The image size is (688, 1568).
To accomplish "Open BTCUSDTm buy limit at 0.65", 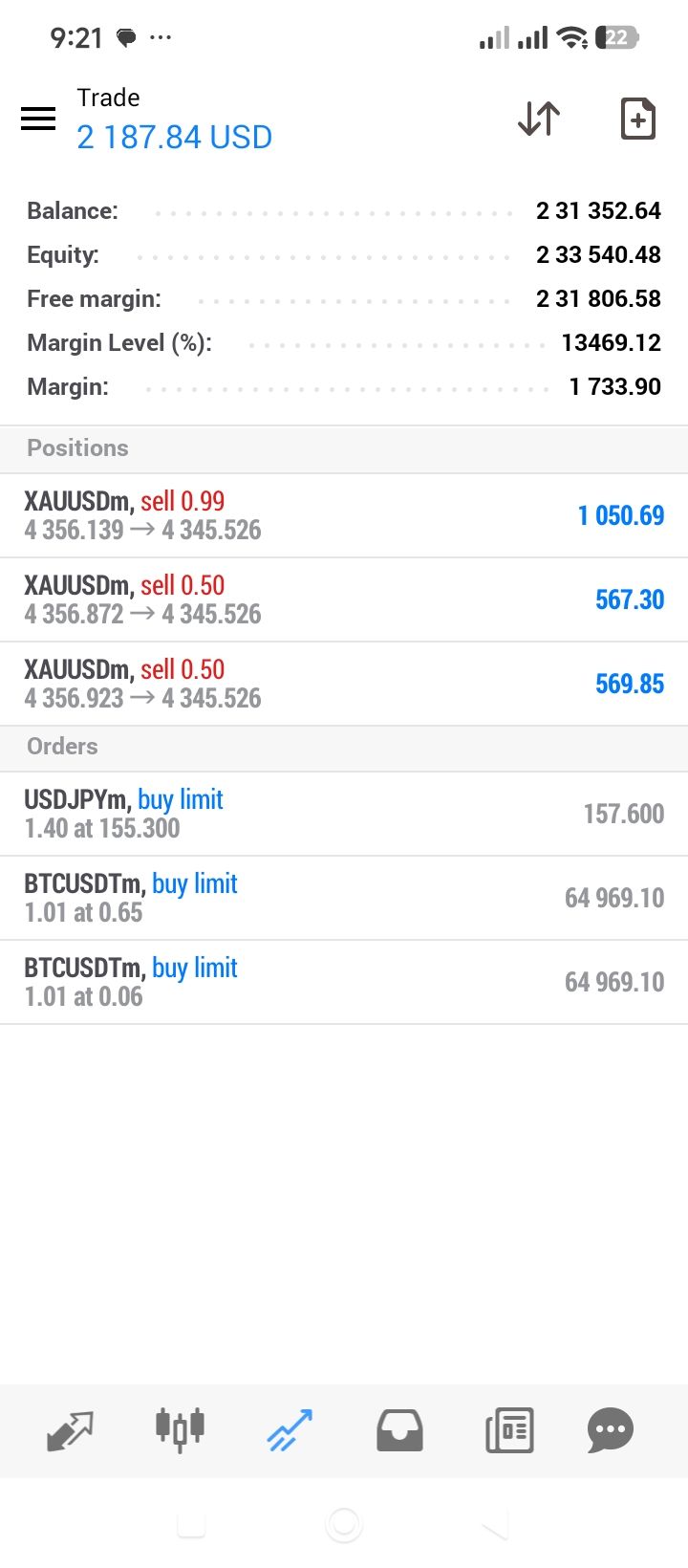I will (x=344, y=898).
